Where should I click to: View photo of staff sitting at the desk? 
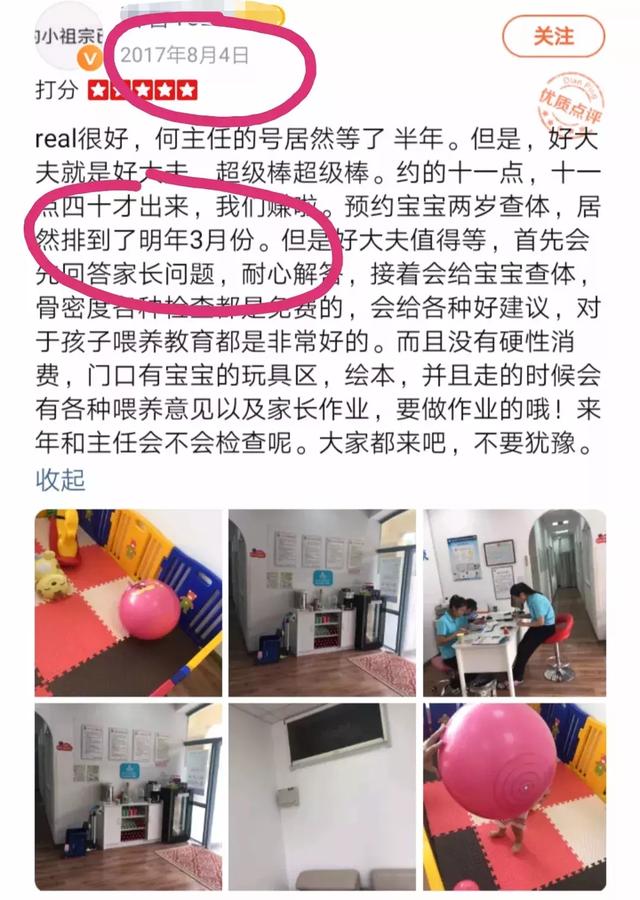[514, 603]
